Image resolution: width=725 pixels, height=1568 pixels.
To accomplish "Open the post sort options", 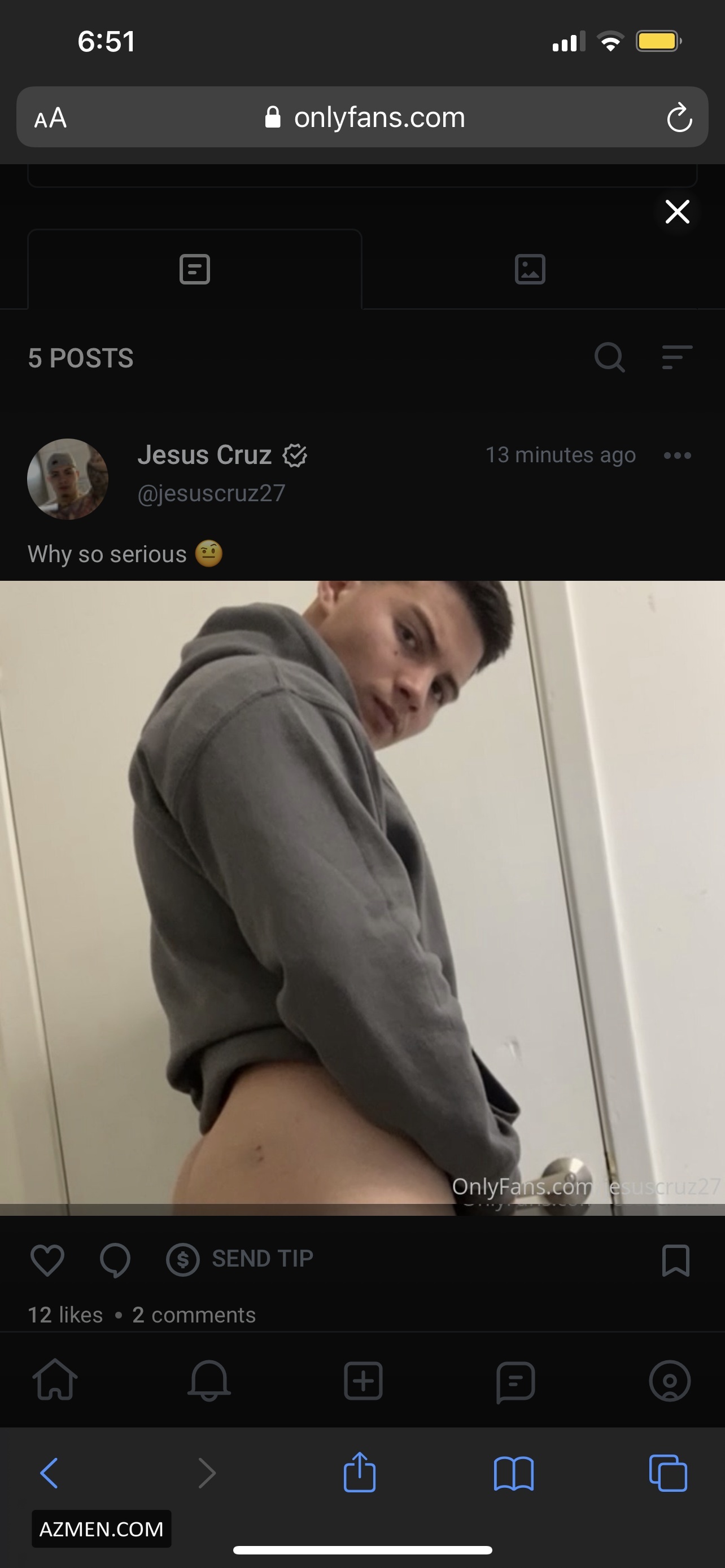I will click(x=677, y=357).
